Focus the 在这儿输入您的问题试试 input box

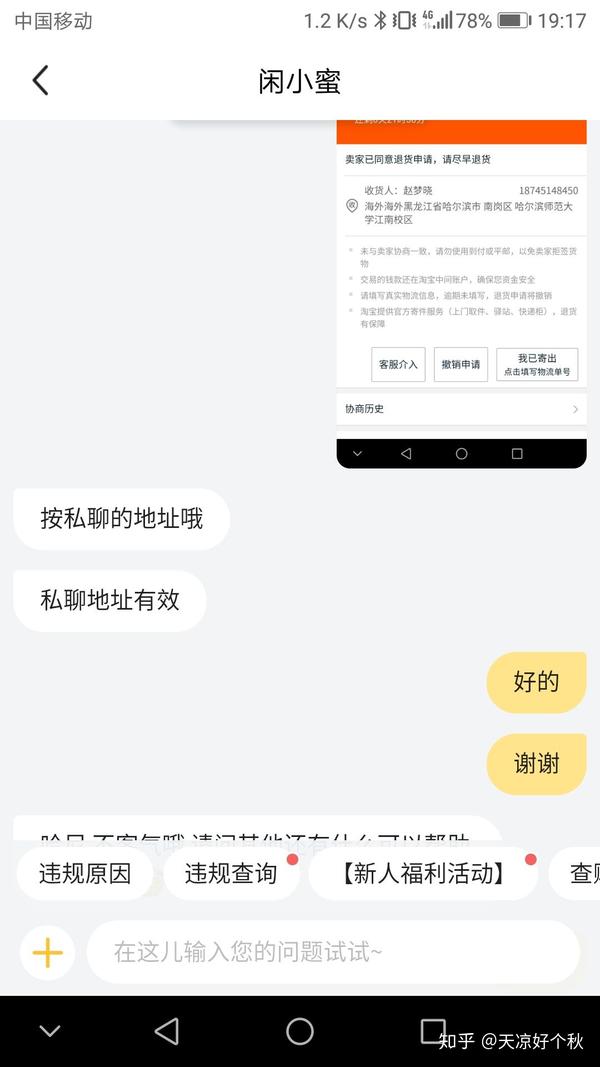coord(330,952)
